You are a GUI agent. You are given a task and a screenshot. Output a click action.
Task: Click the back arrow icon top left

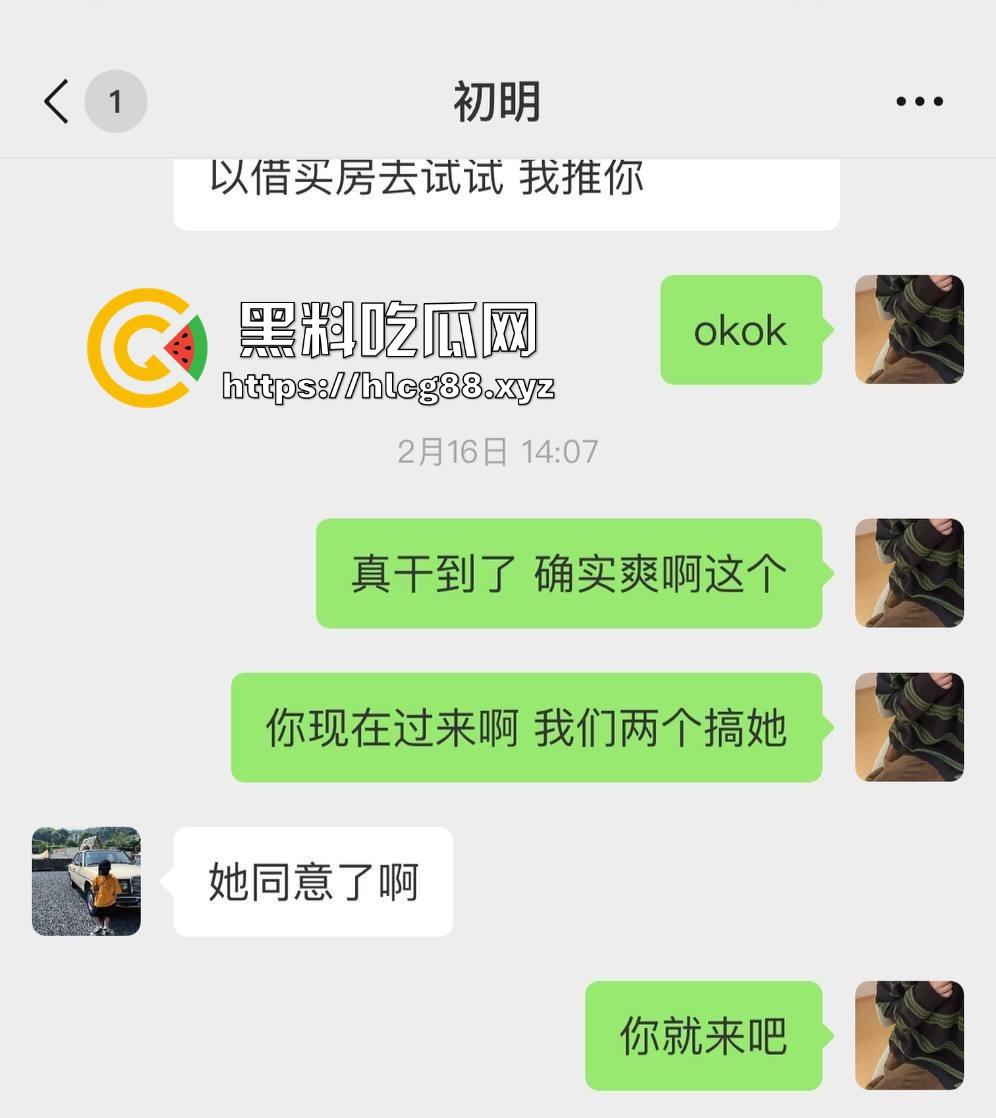[x=55, y=100]
